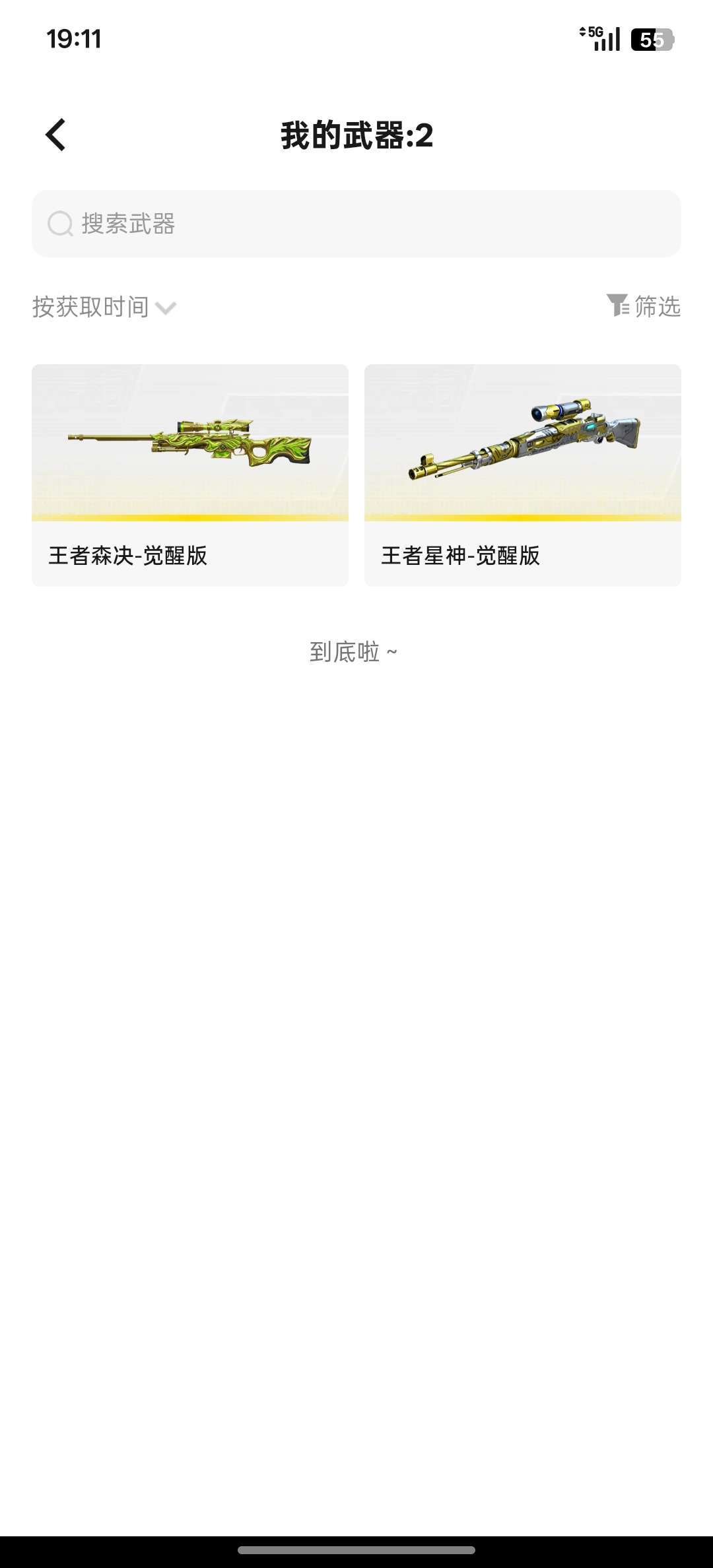View the 王者星神-觉醒版 weapon card
The height and width of the screenshot is (1568, 713).
point(523,475)
